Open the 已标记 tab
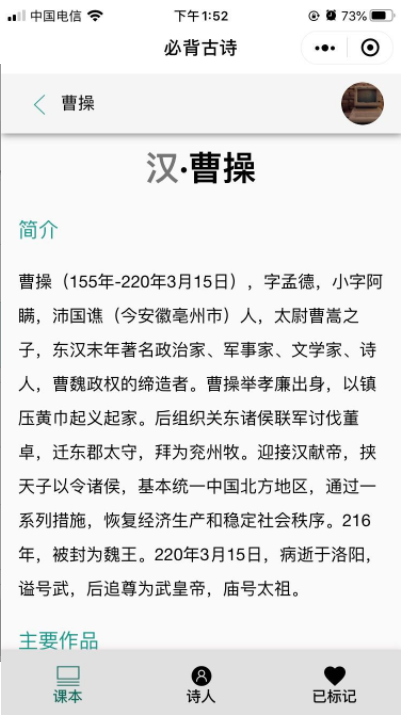Viewport: 401px width, 716px height. [334, 684]
